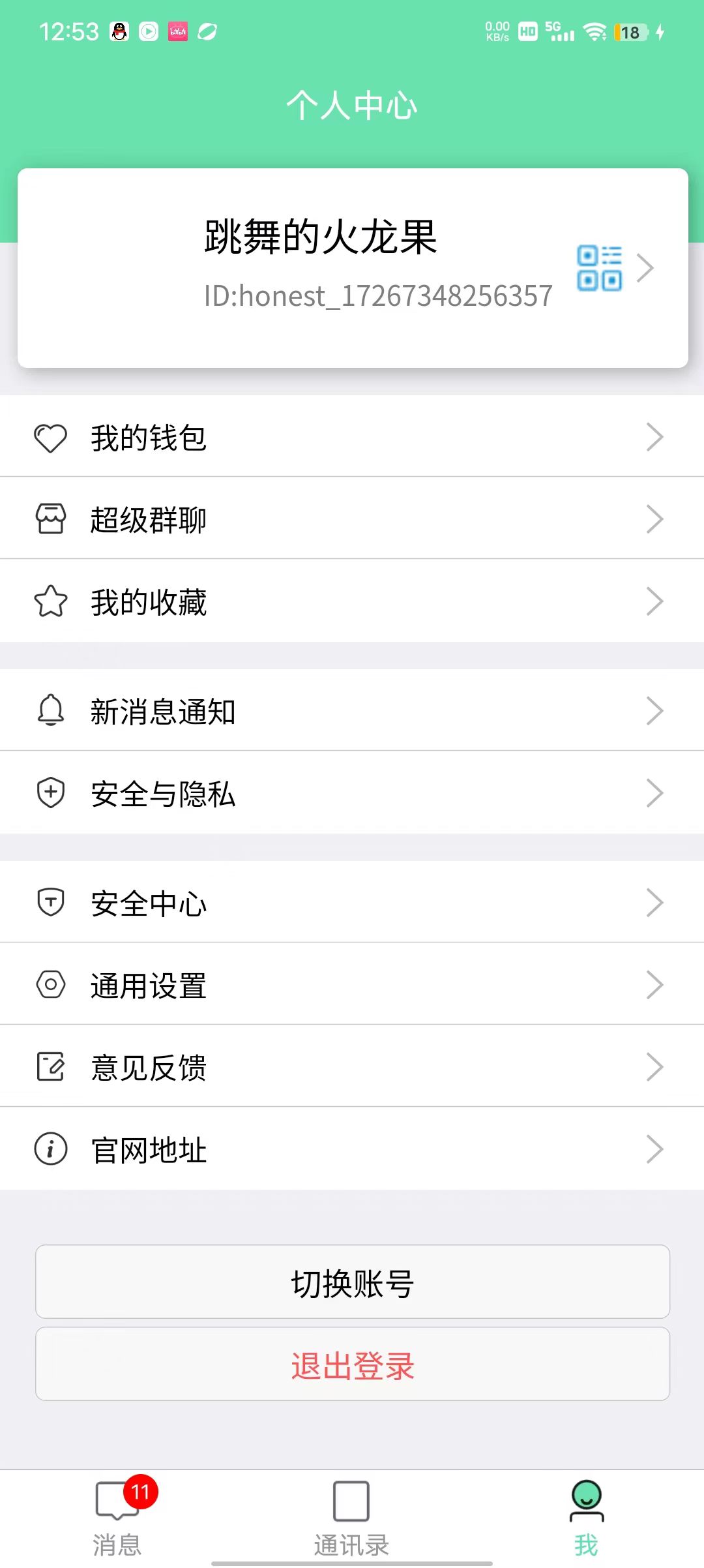Open 新消息通知 settings
Viewport: 704px width, 1568px height.
click(x=352, y=710)
